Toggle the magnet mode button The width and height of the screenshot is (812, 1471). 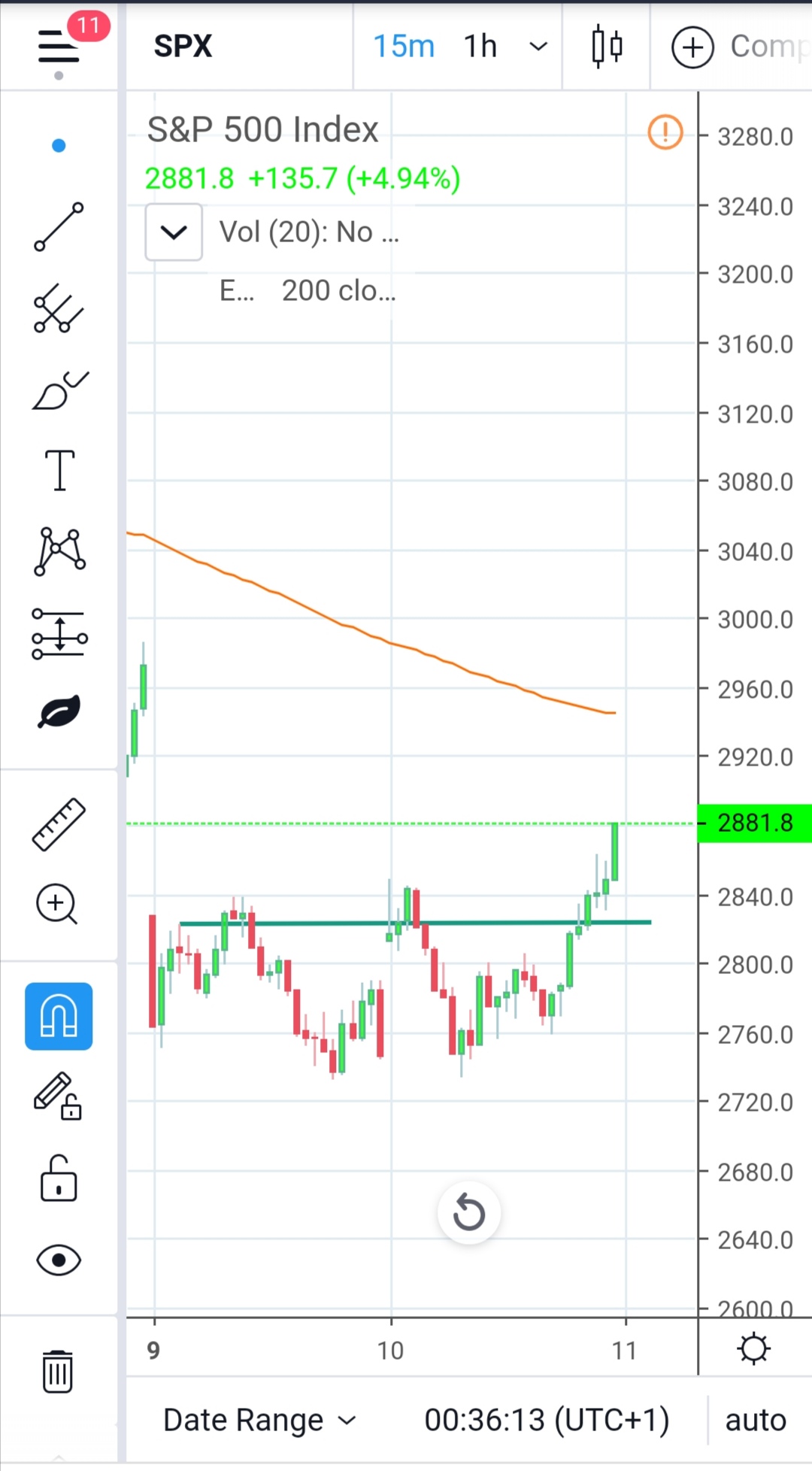[x=59, y=1016]
